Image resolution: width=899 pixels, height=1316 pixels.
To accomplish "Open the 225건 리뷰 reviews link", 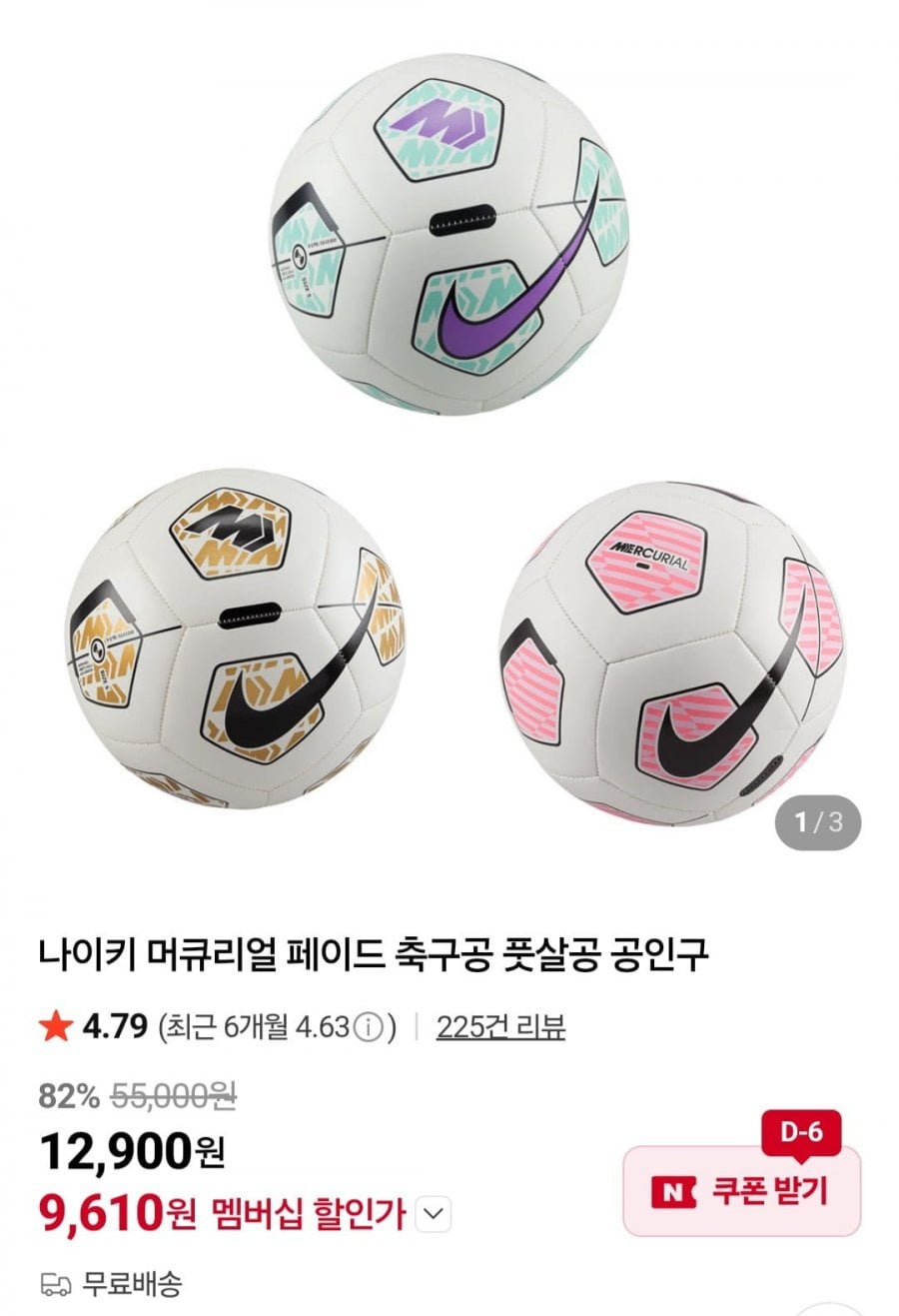I will tap(500, 1026).
